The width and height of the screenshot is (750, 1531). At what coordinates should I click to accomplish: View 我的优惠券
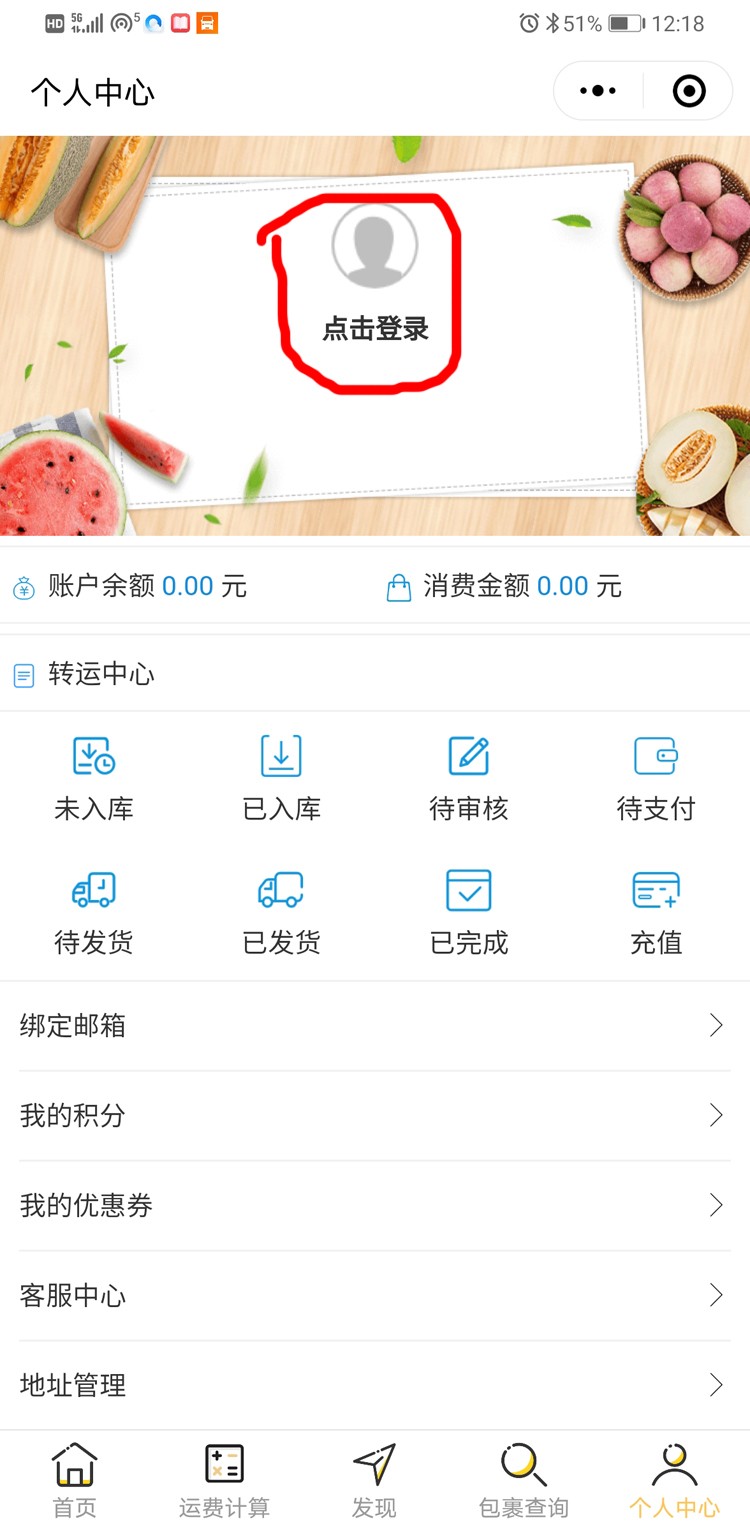click(x=375, y=1206)
